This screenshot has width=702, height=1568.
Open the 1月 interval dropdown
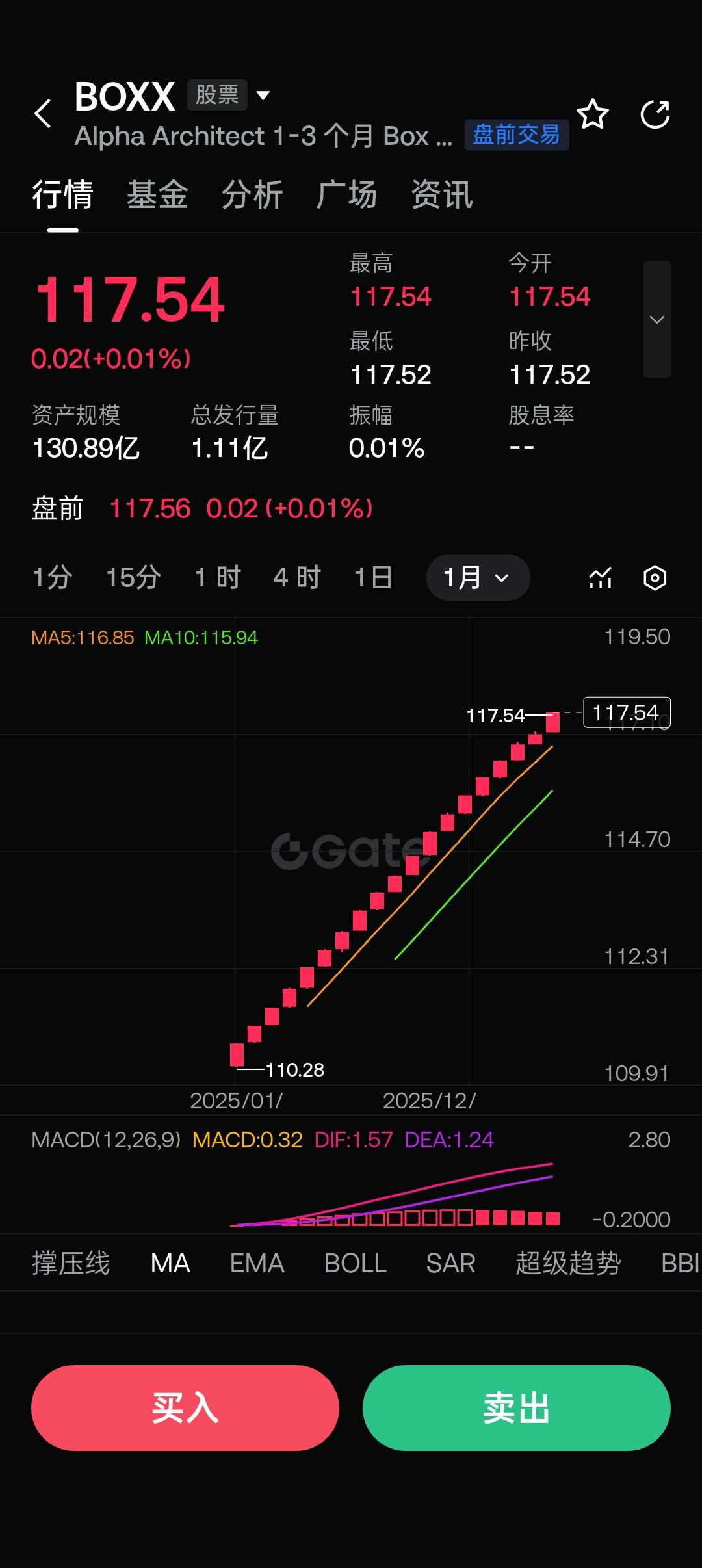(478, 577)
